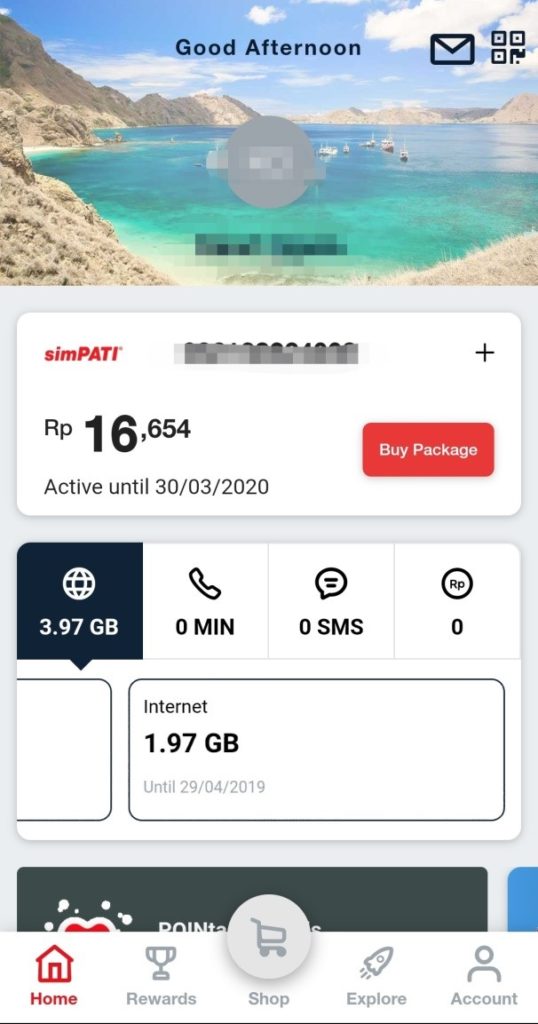Open the QR code scanner
538x1024 pixels.
508,48
